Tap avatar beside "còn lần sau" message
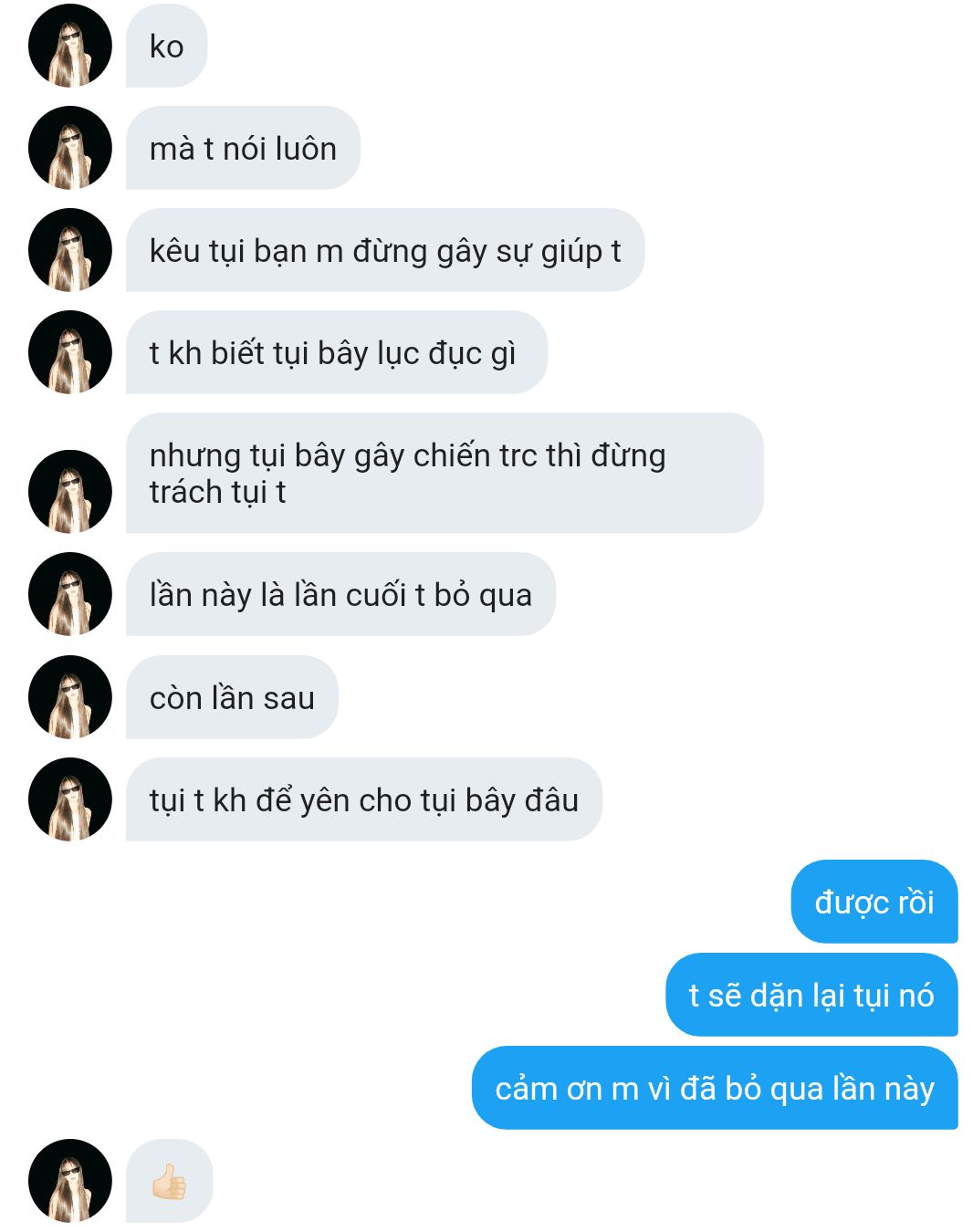The image size is (973, 1232). click(x=70, y=697)
